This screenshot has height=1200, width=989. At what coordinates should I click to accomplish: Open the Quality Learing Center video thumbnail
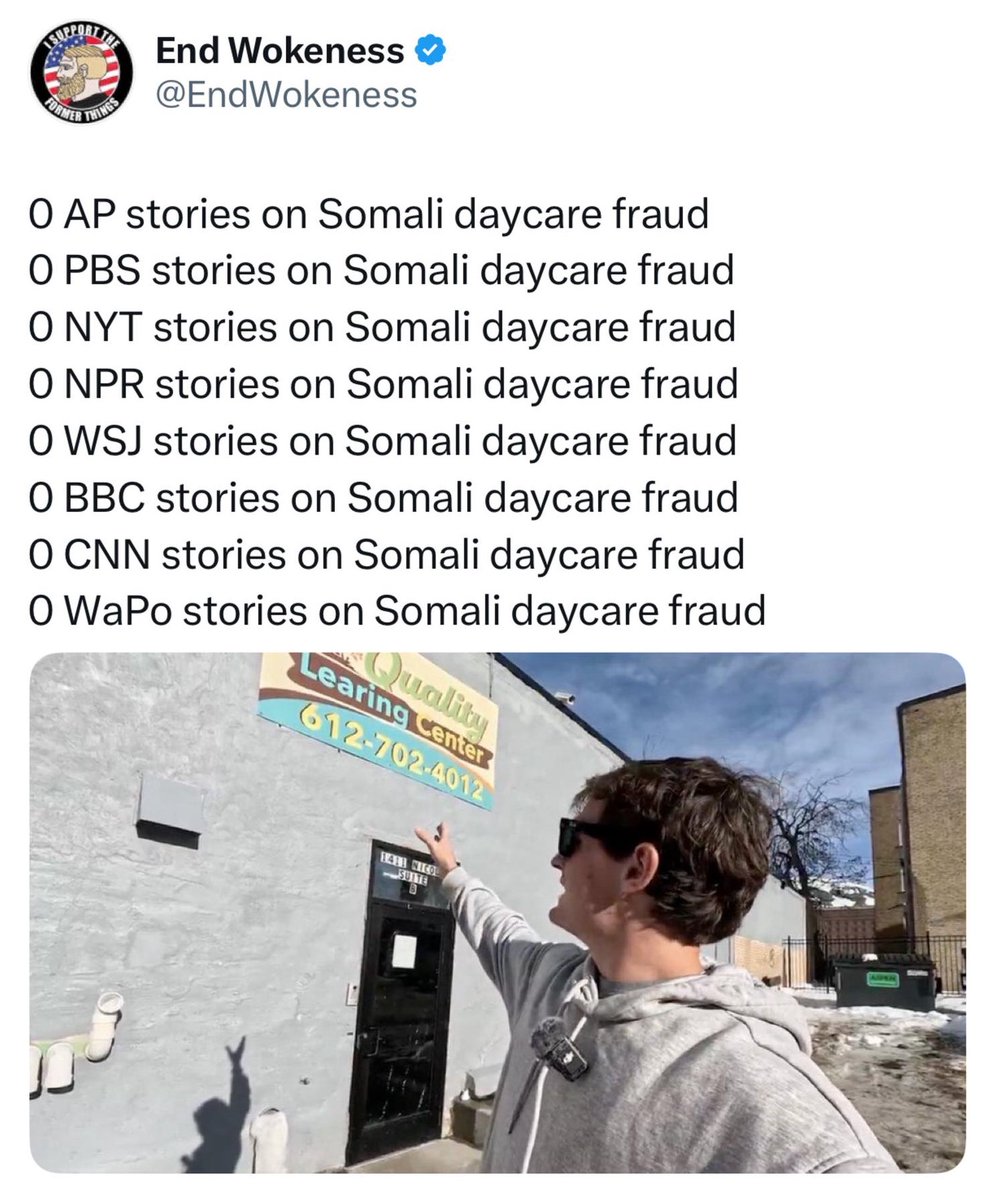(497, 912)
